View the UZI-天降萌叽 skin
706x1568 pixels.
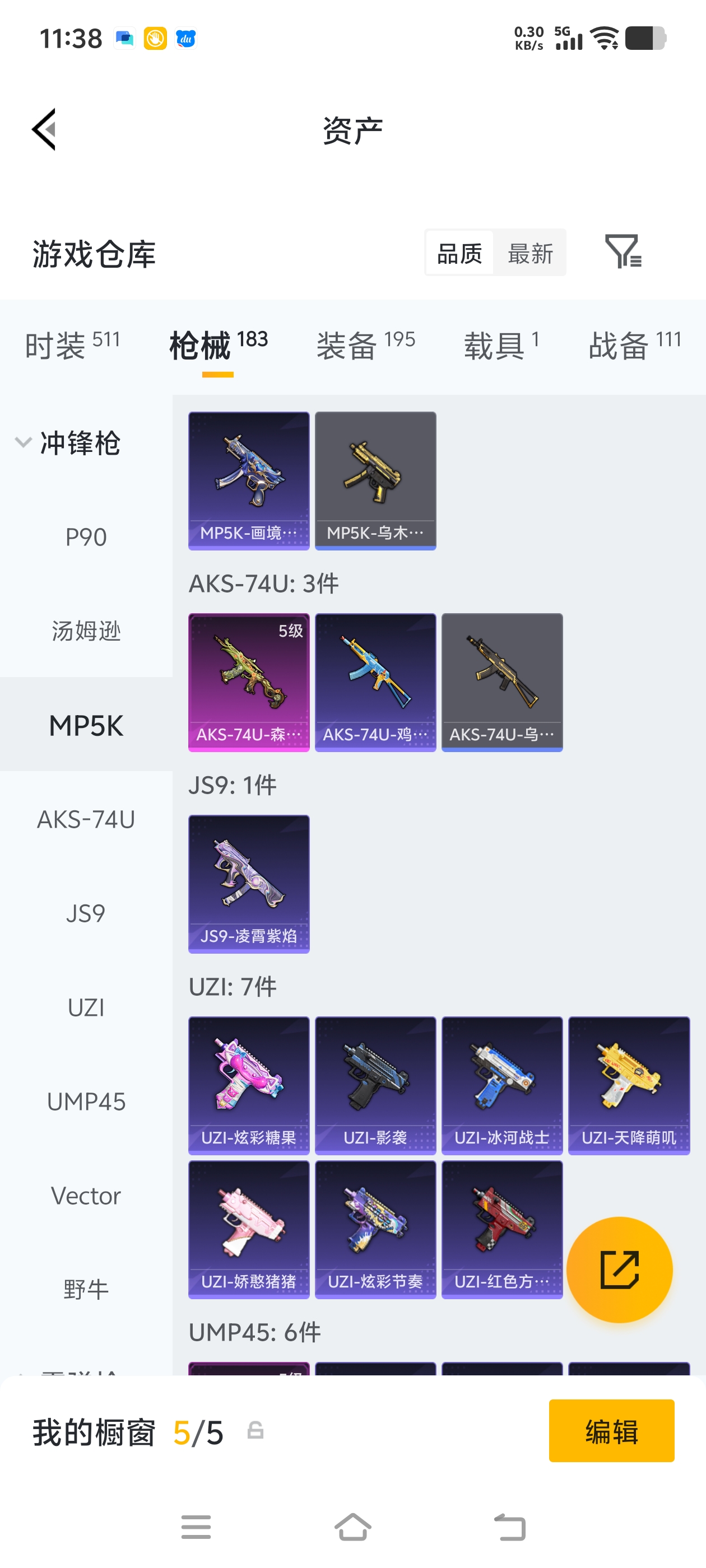[628, 1085]
